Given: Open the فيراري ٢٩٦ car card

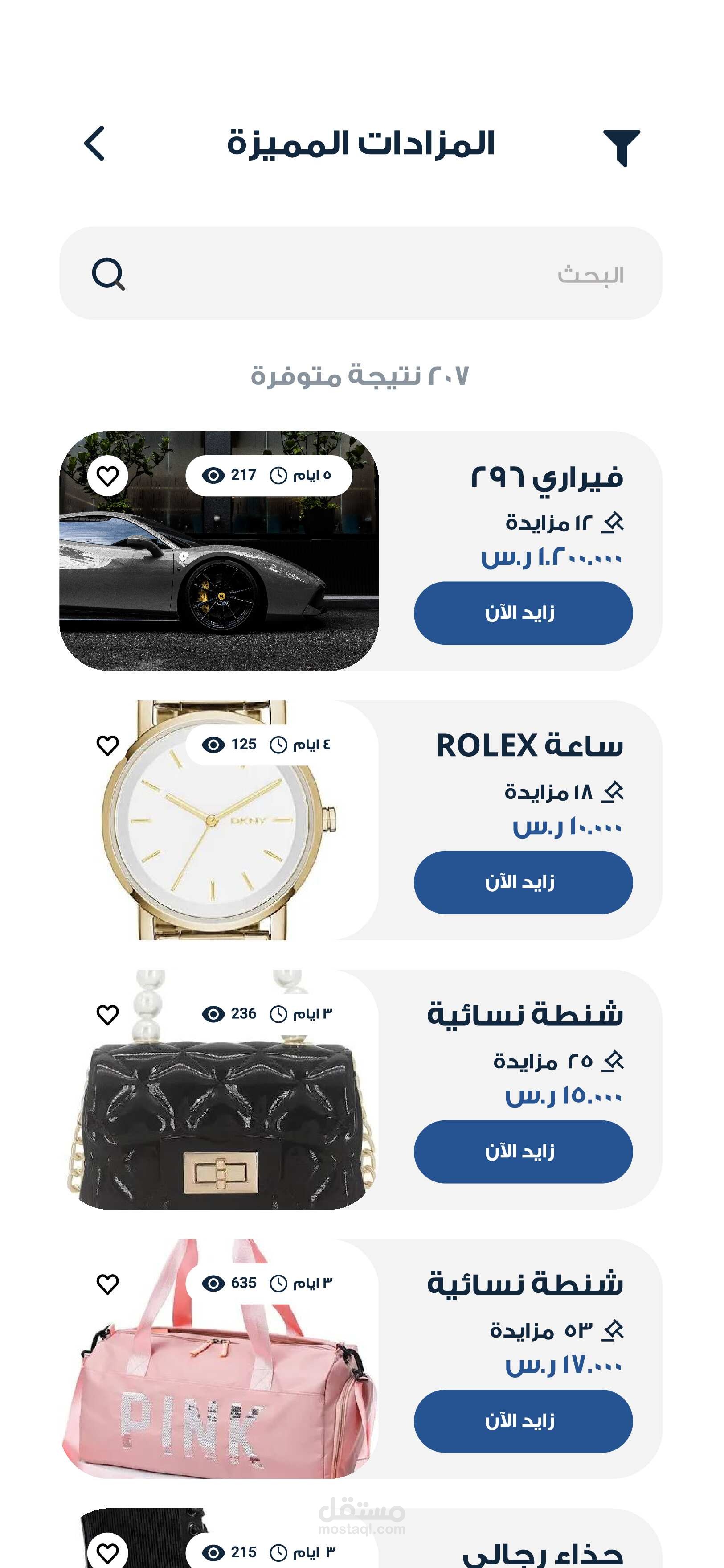Looking at the screenshot, I should click(x=361, y=551).
